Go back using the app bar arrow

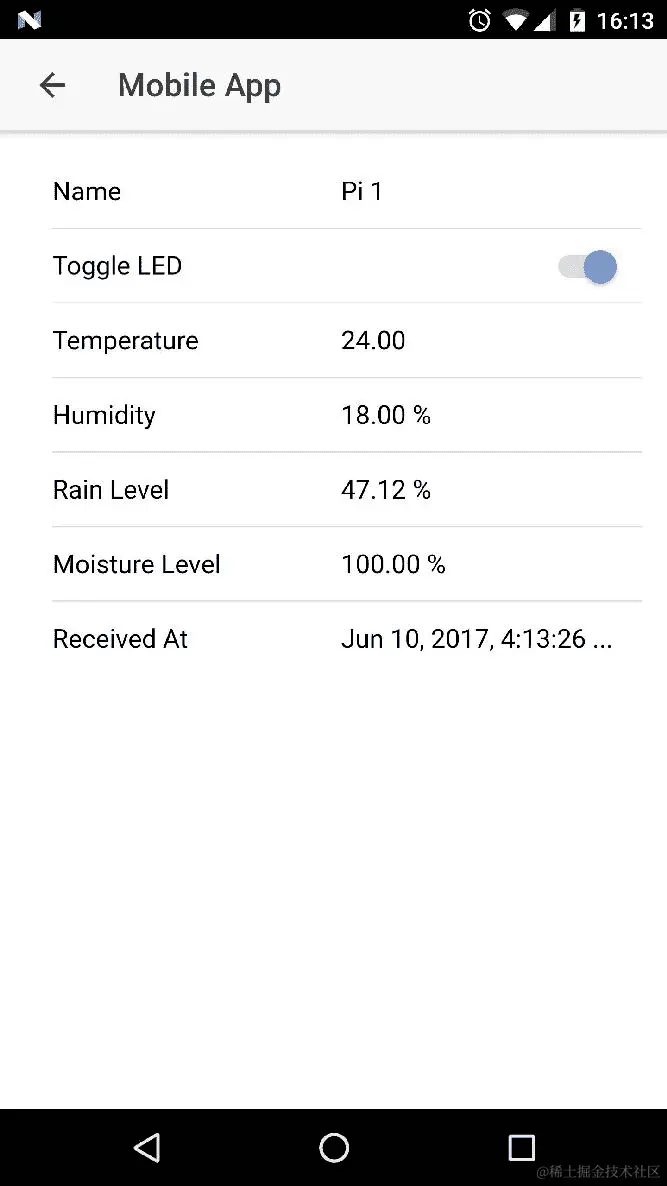52,86
